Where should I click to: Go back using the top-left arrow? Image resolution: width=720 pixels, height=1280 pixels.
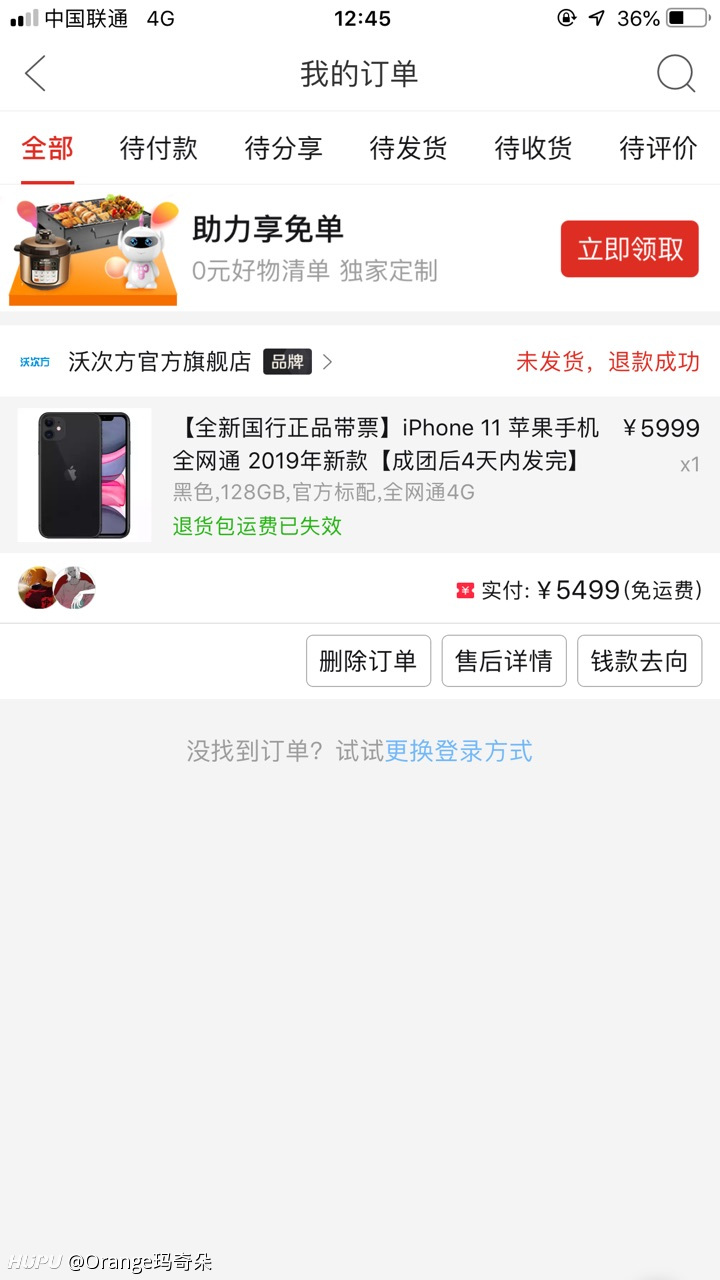[36, 74]
